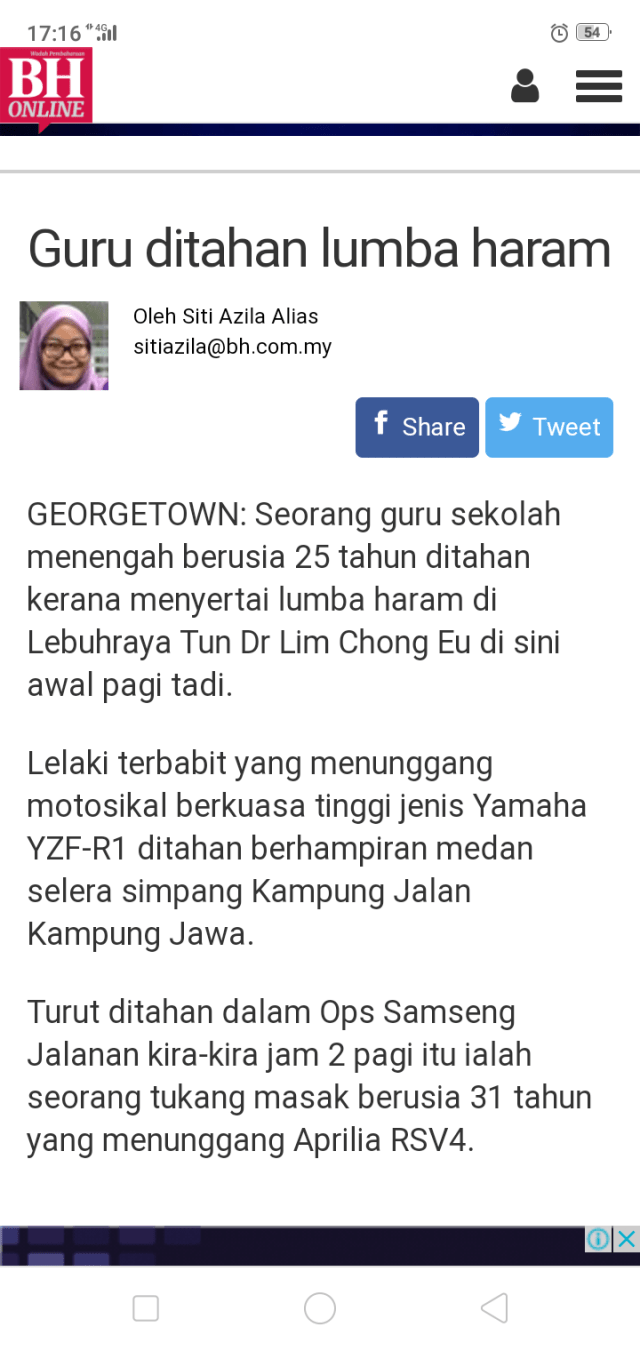
Task: Open the ad info icon
Action: coord(598,1239)
